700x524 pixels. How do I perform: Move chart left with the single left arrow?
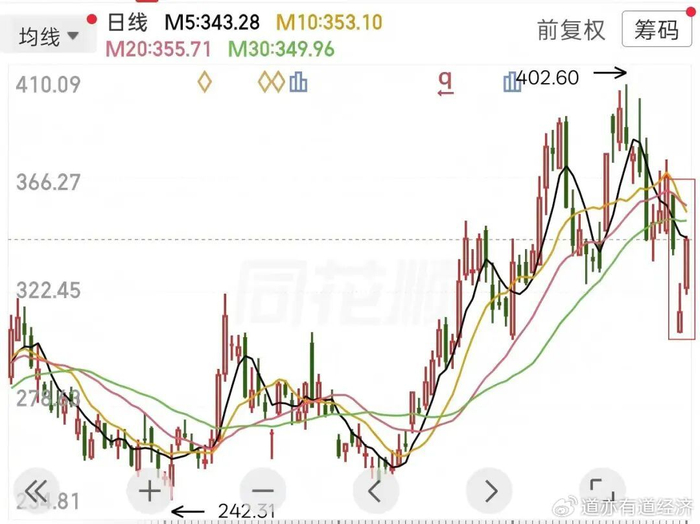(375, 491)
